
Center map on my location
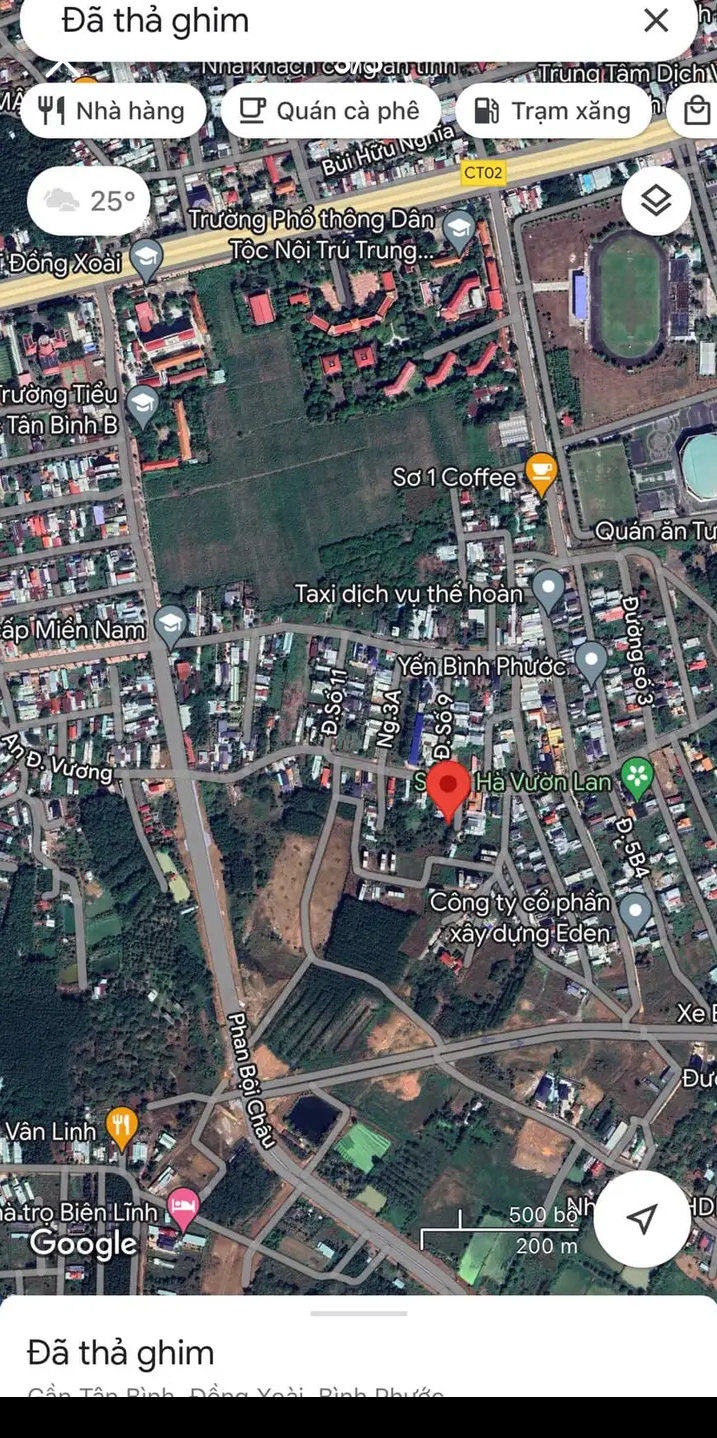[641, 1218]
